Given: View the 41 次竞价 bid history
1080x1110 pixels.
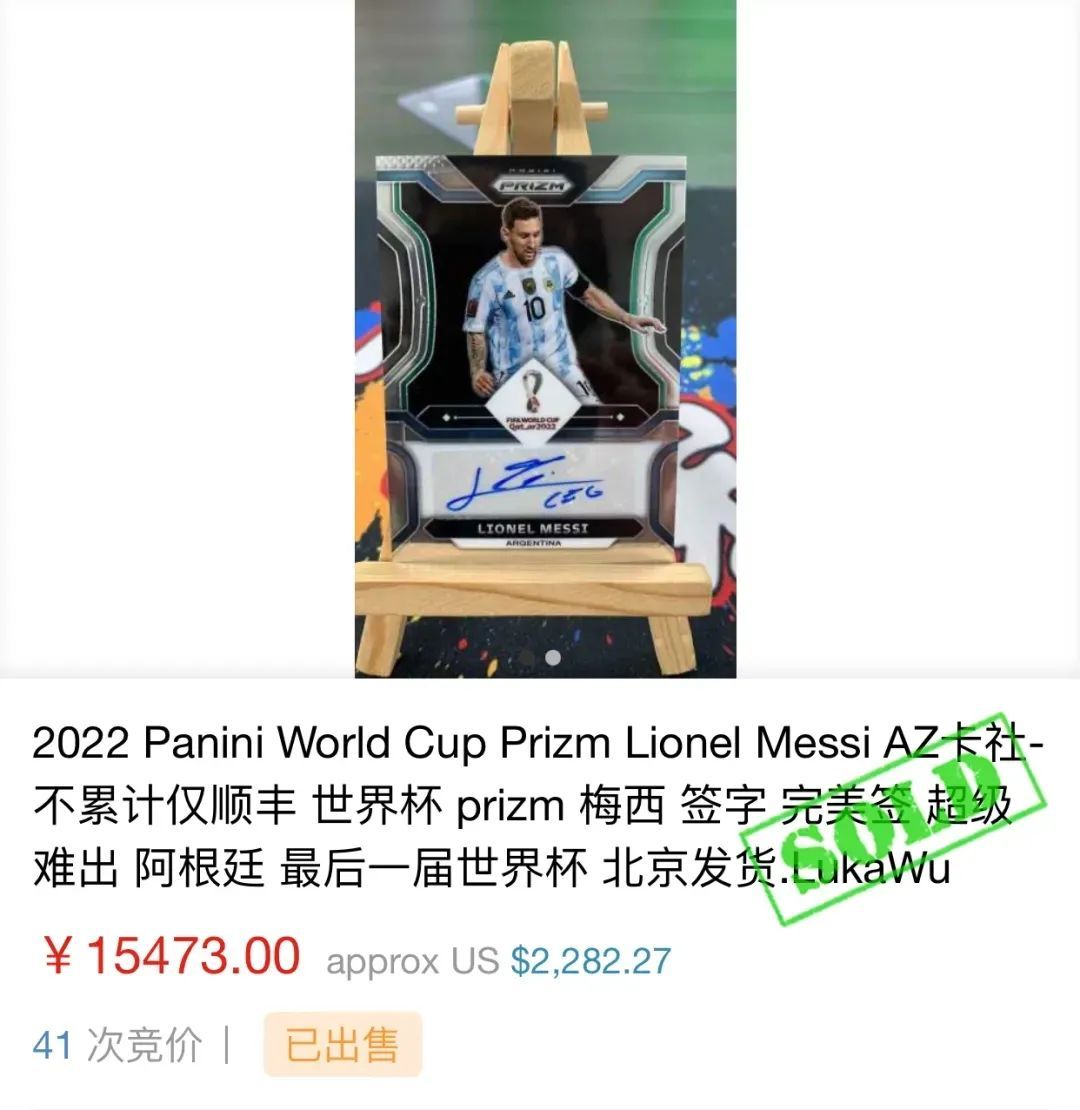Looking at the screenshot, I should click(x=117, y=1046).
